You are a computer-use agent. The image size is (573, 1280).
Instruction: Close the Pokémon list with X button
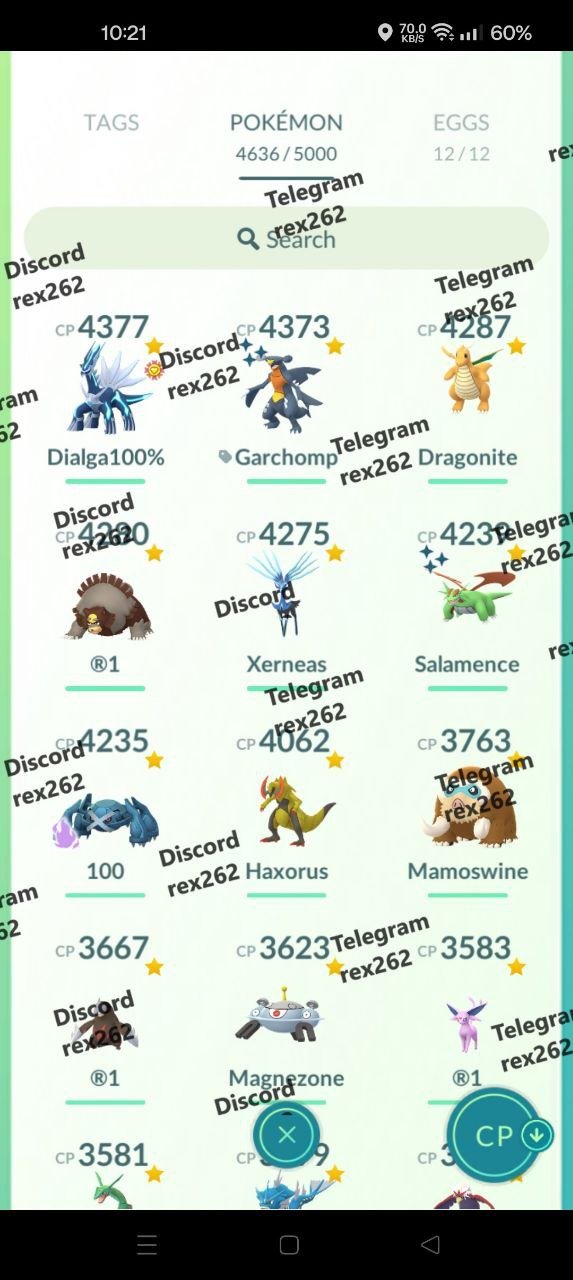(287, 1135)
